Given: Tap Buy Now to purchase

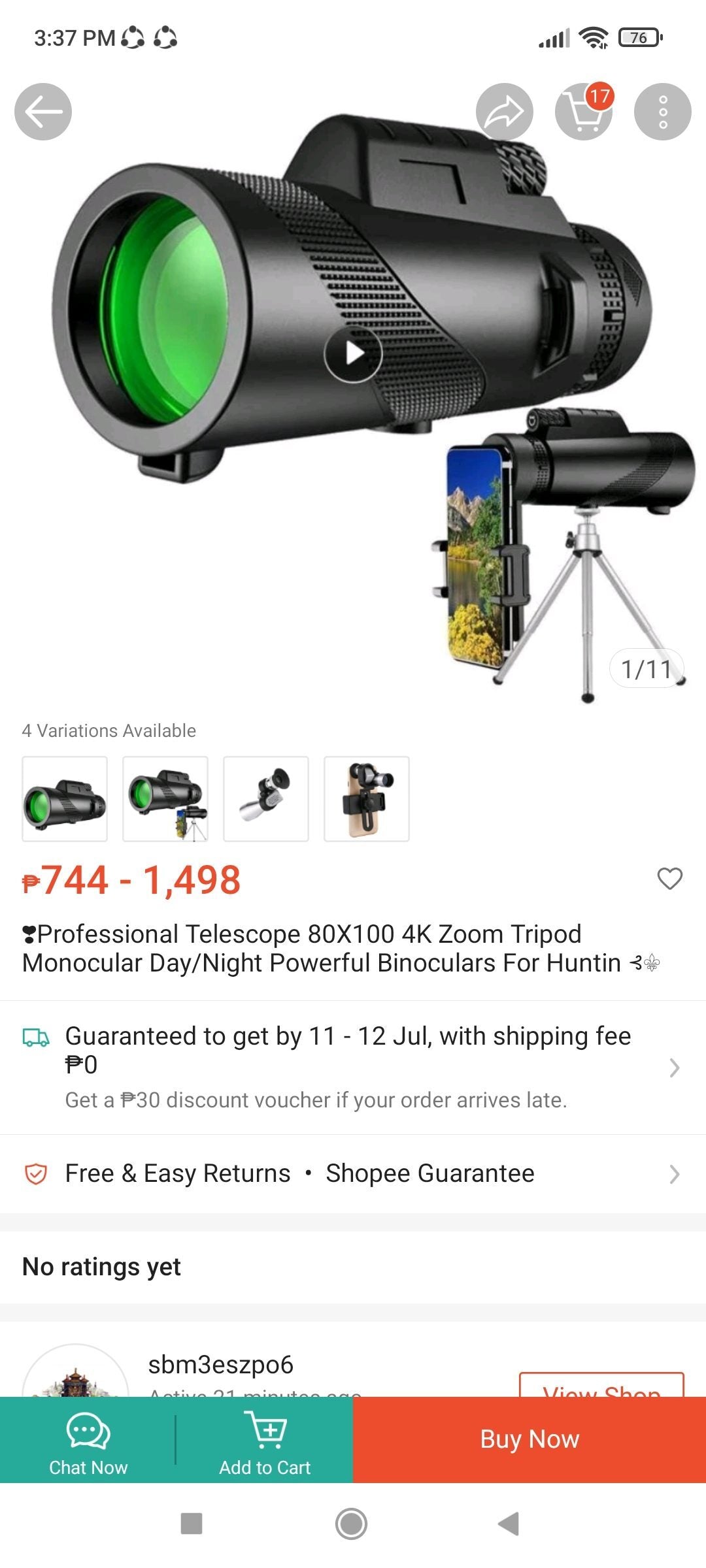Looking at the screenshot, I should (529, 1440).
